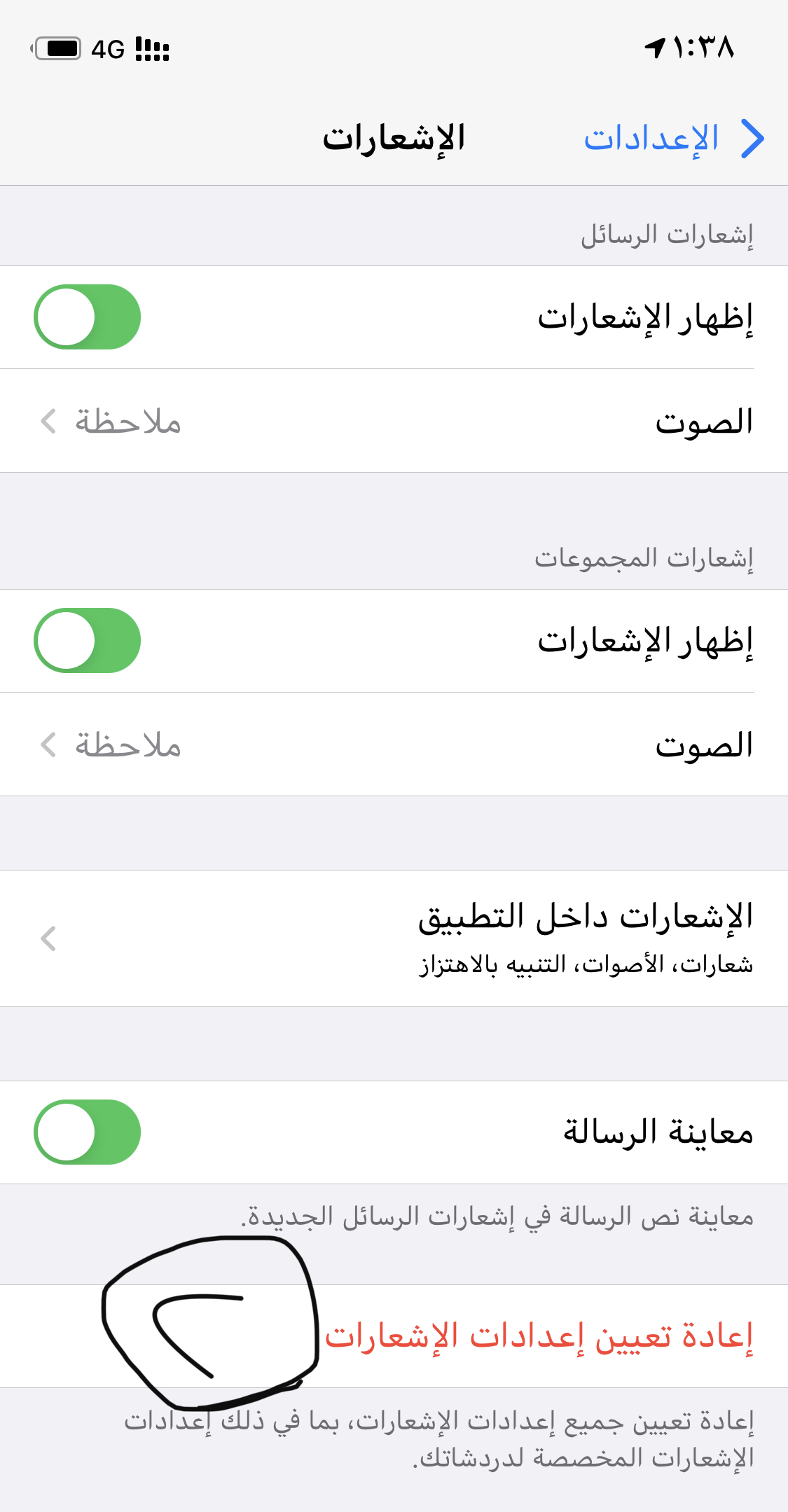Go back to الإعدادات (Settings)

674,139
